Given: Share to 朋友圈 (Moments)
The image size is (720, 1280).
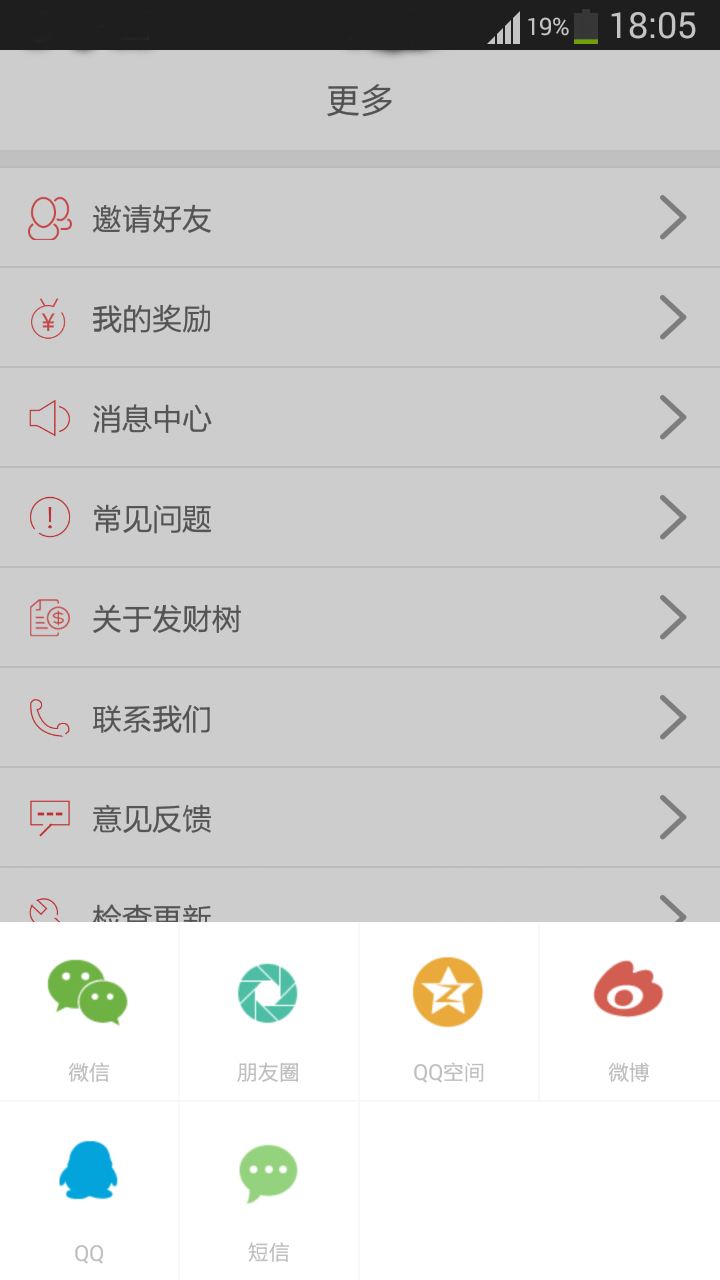Looking at the screenshot, I should 268,1010.
